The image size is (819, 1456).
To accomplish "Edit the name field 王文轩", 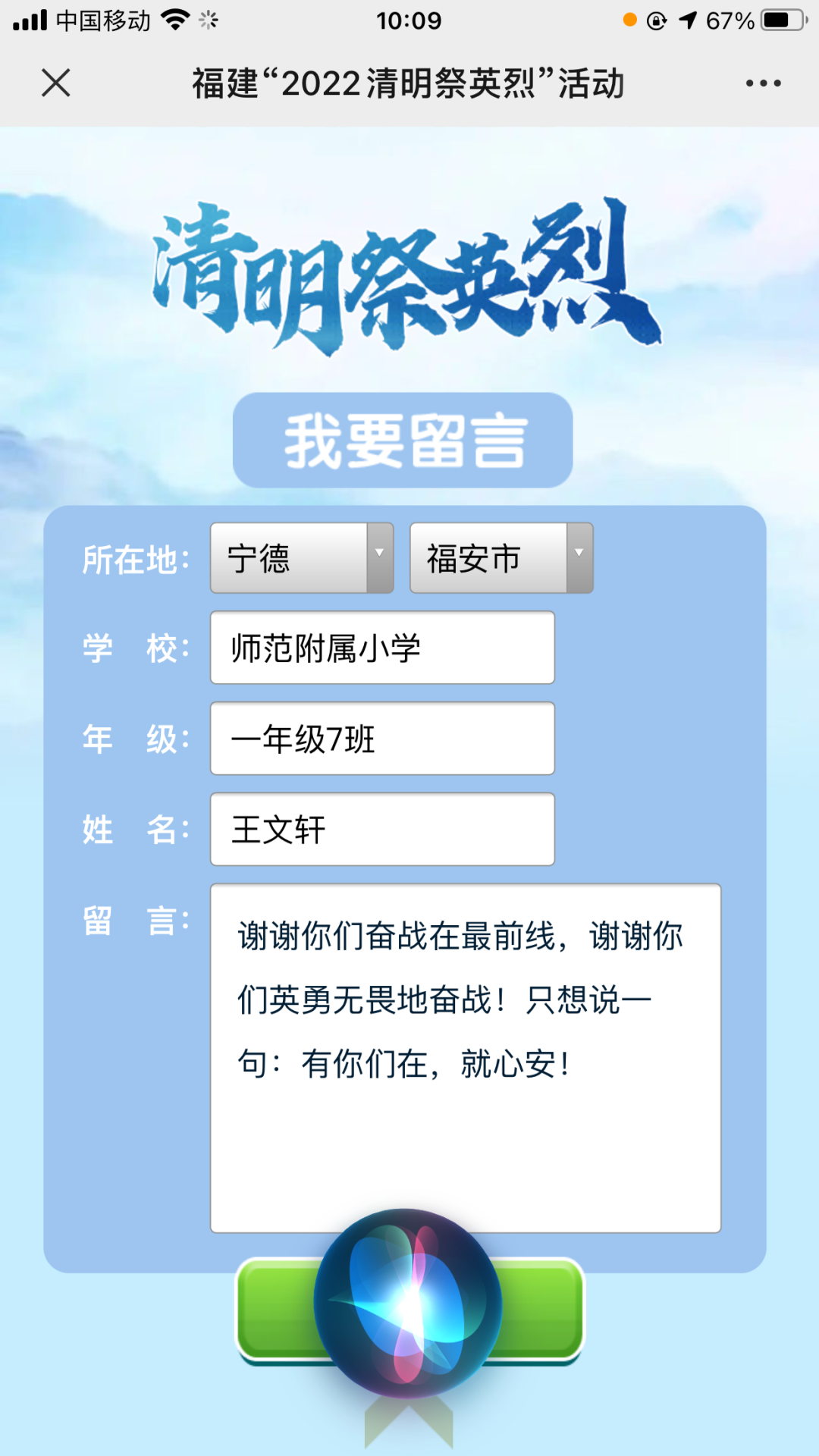I will coord(382,830).
